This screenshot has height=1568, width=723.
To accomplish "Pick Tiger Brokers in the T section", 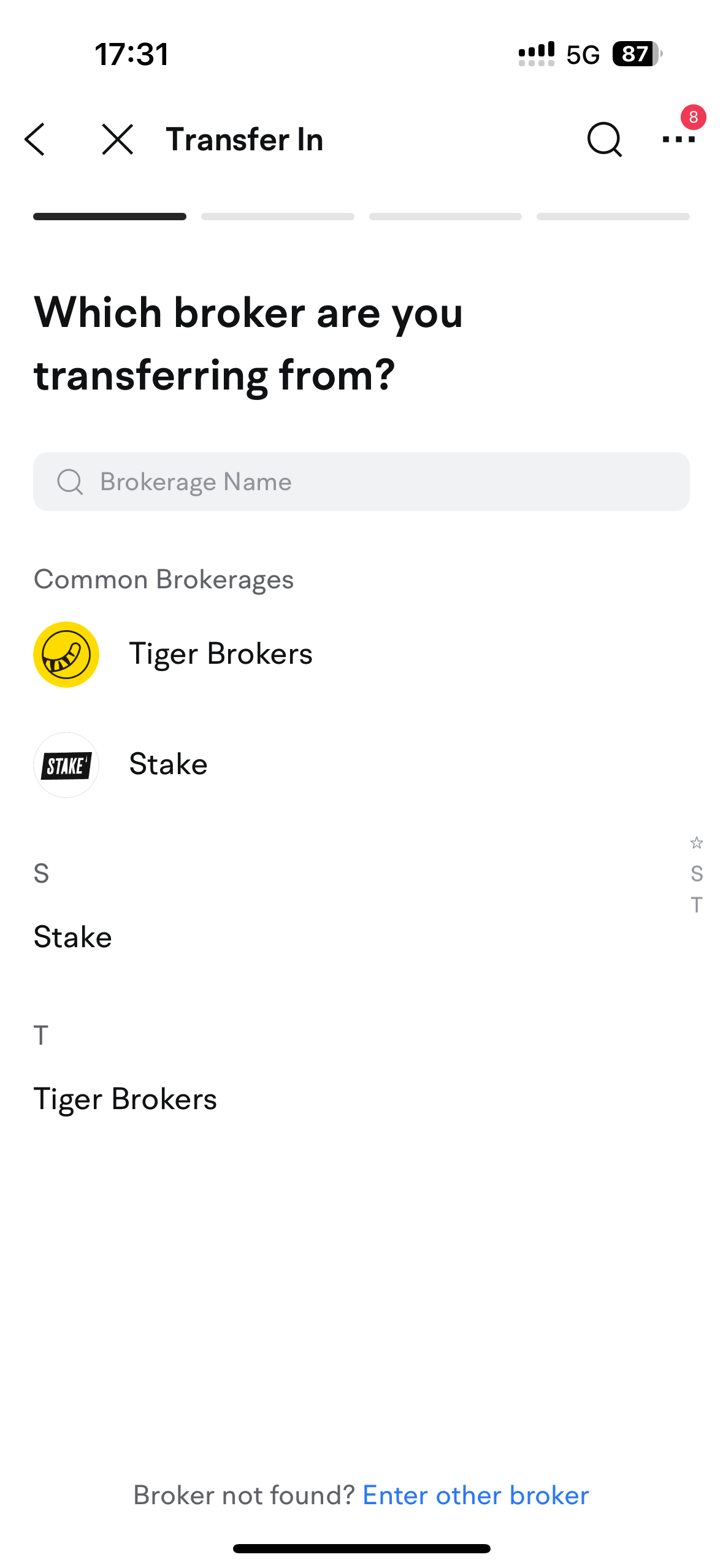I will click(x=125, y=1099).
